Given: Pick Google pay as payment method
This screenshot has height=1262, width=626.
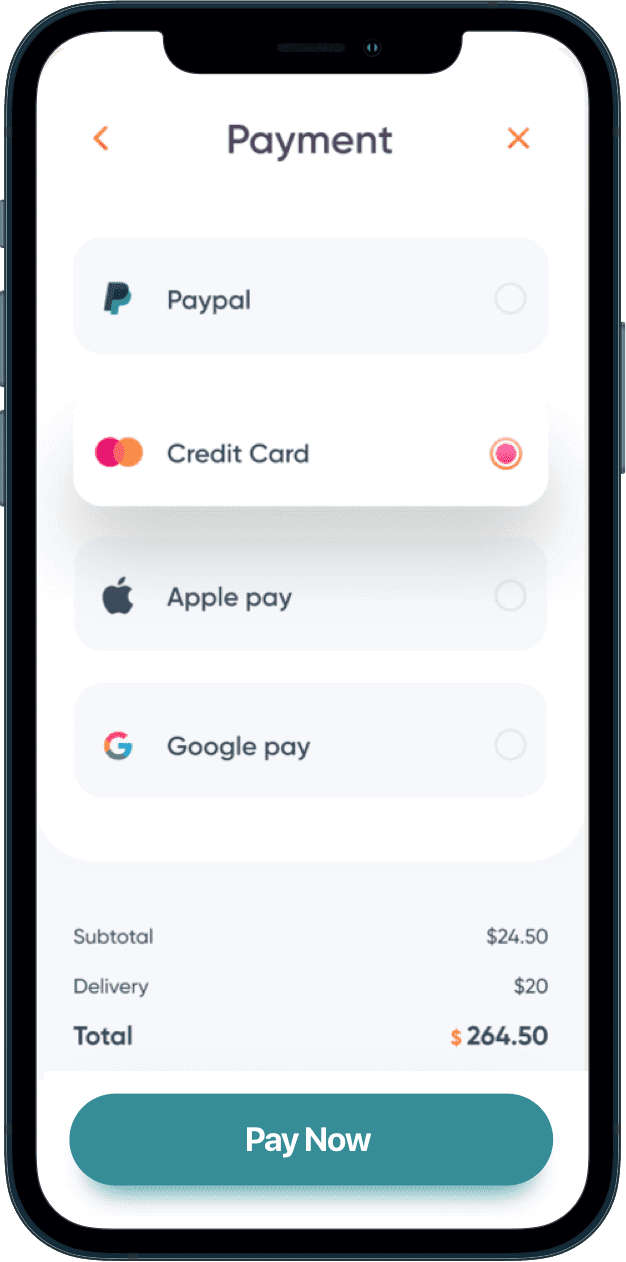Looking at the screenshot, I should coord(510,745).
